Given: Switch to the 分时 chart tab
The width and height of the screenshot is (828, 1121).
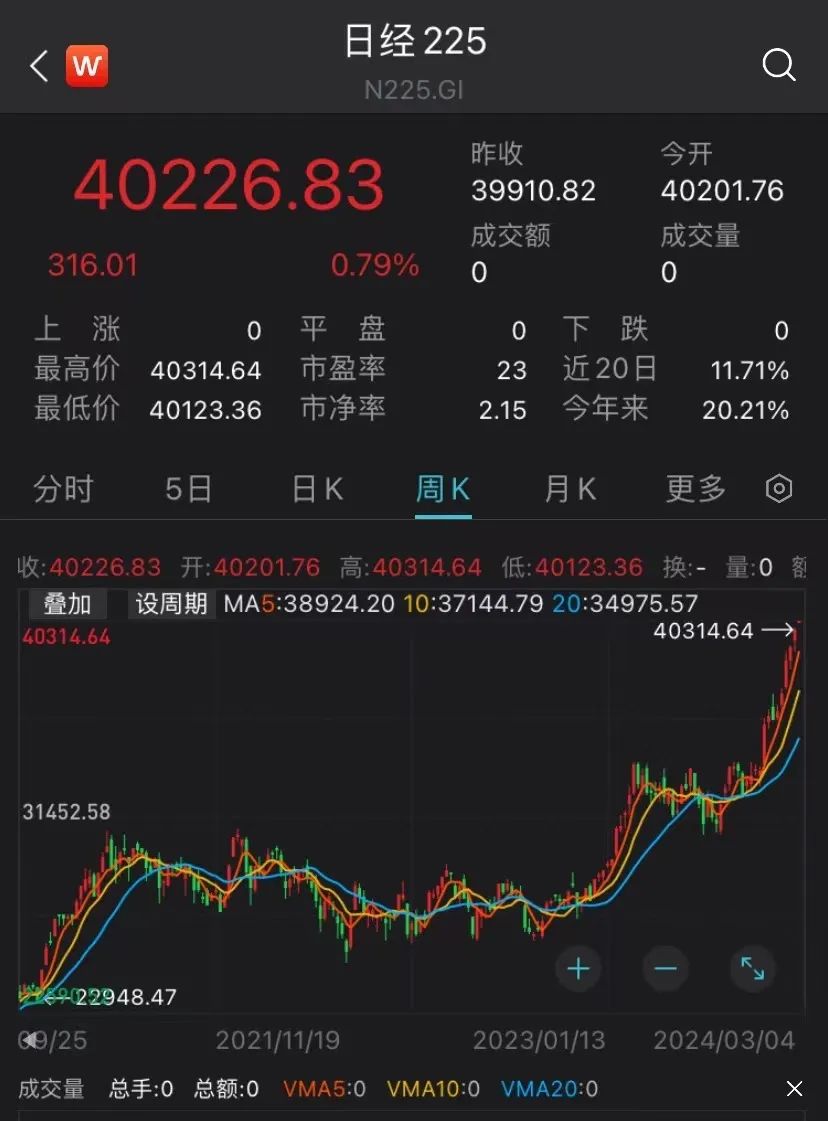Looking at the screenshot, I should [63, 489].
